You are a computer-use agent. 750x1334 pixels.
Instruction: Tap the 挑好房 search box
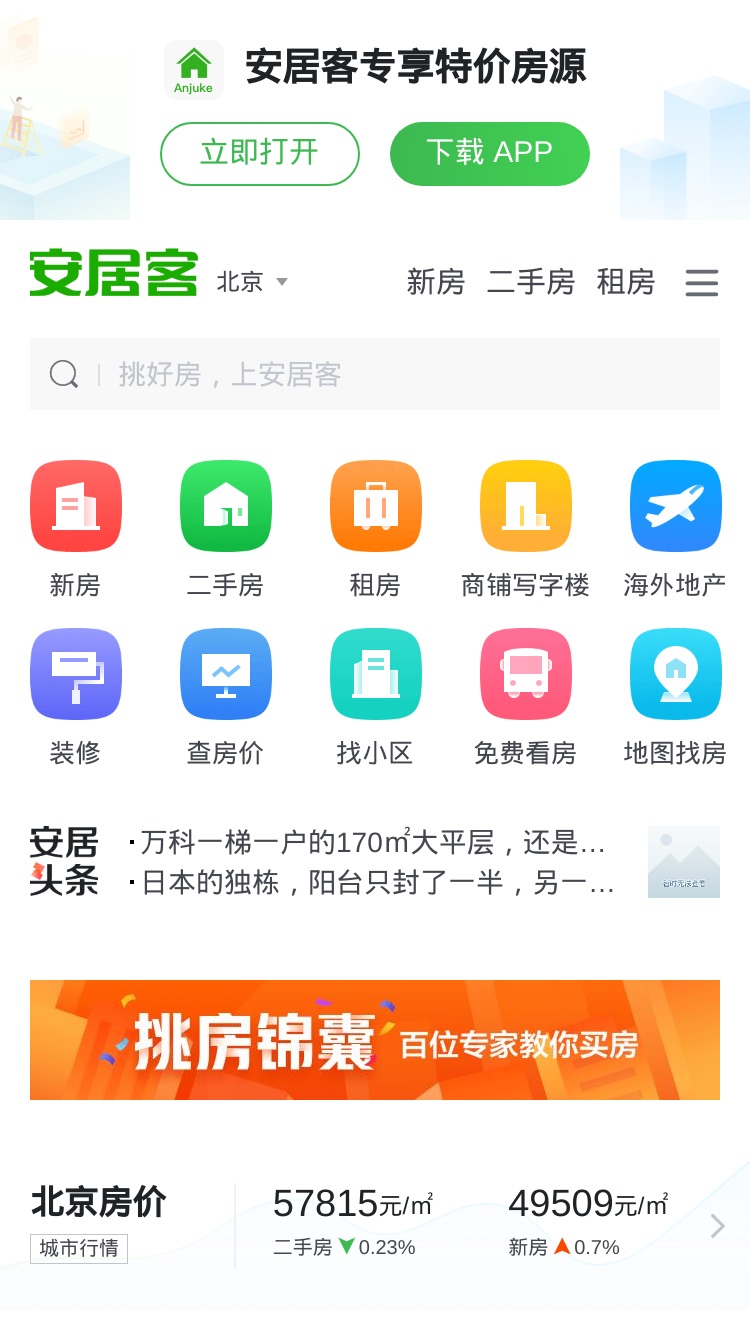click(x=375, y=374)
